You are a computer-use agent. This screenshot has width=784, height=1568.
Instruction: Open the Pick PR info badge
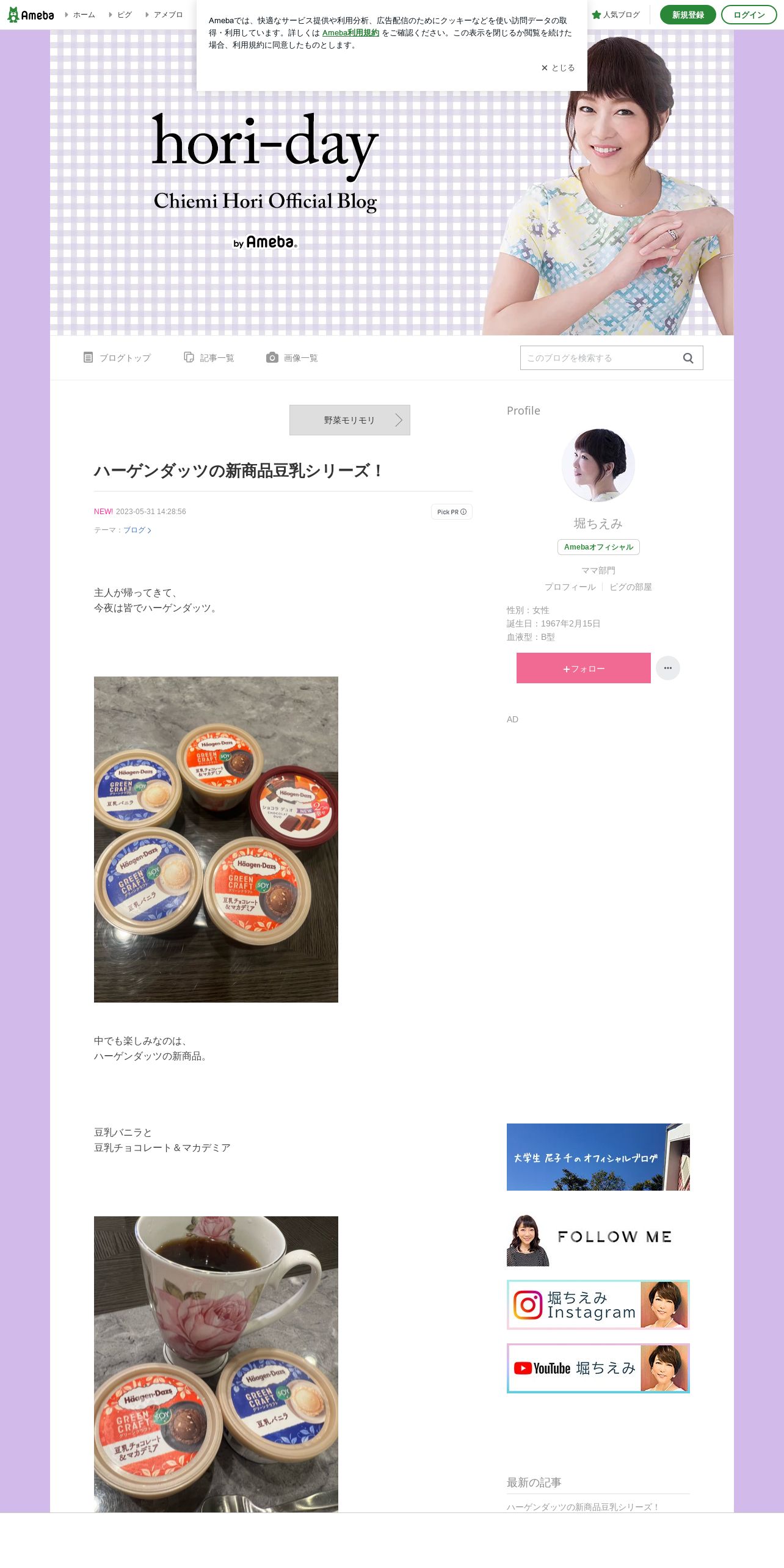[452, 512]
